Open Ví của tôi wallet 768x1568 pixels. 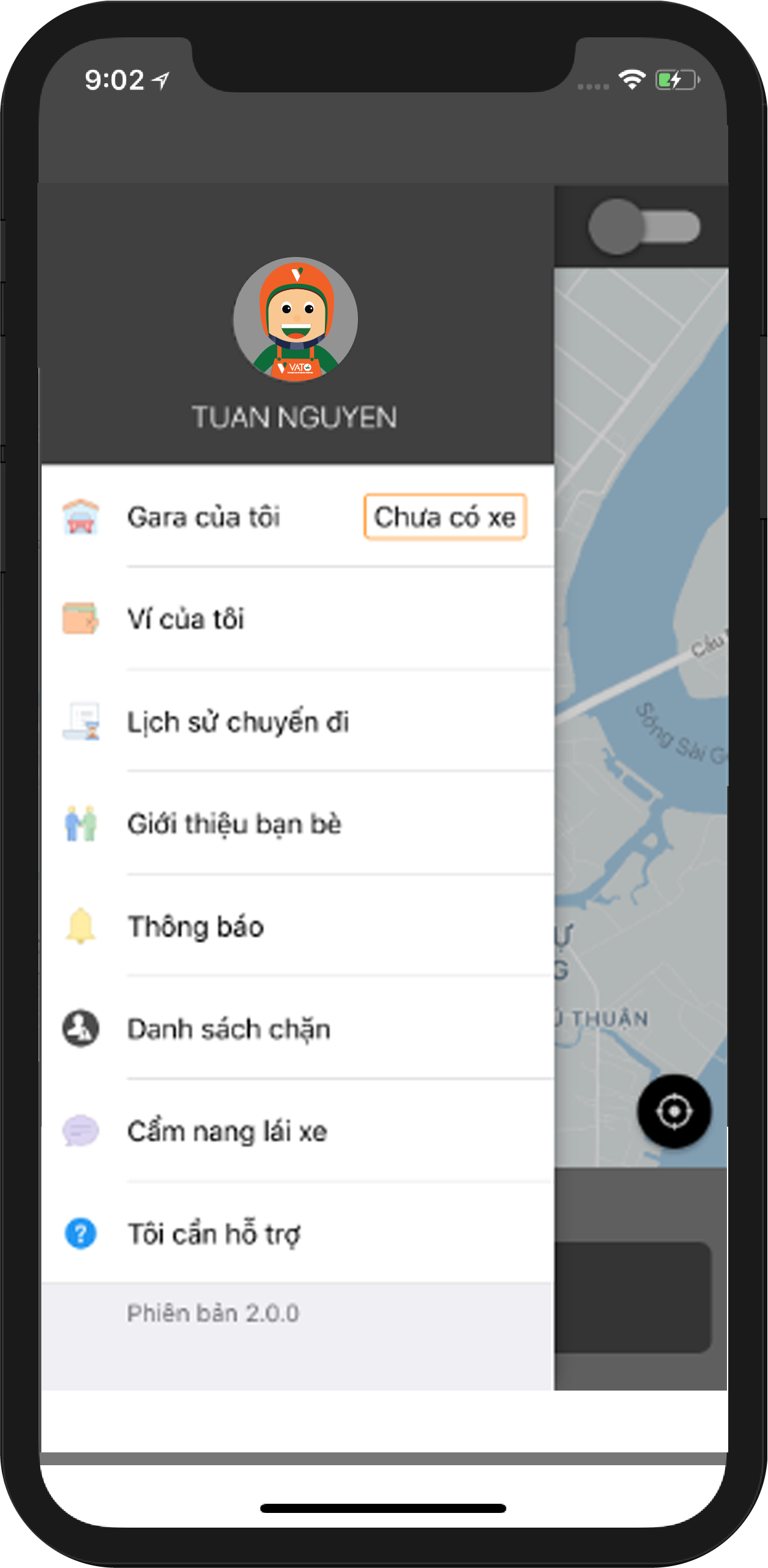coord(185,619)
